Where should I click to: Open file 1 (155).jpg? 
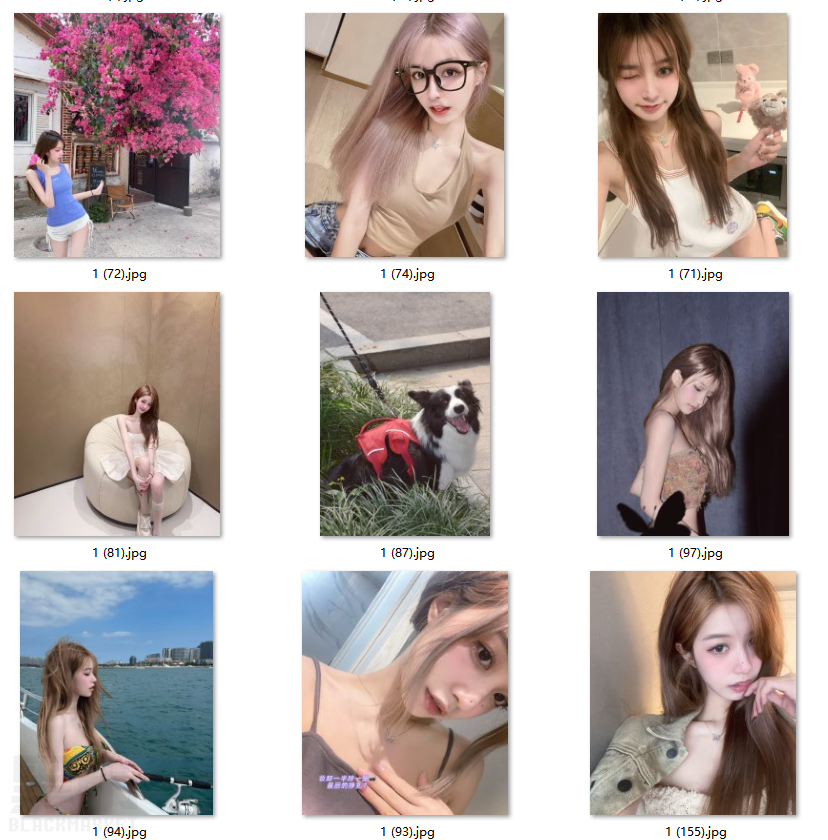[693, 692]
